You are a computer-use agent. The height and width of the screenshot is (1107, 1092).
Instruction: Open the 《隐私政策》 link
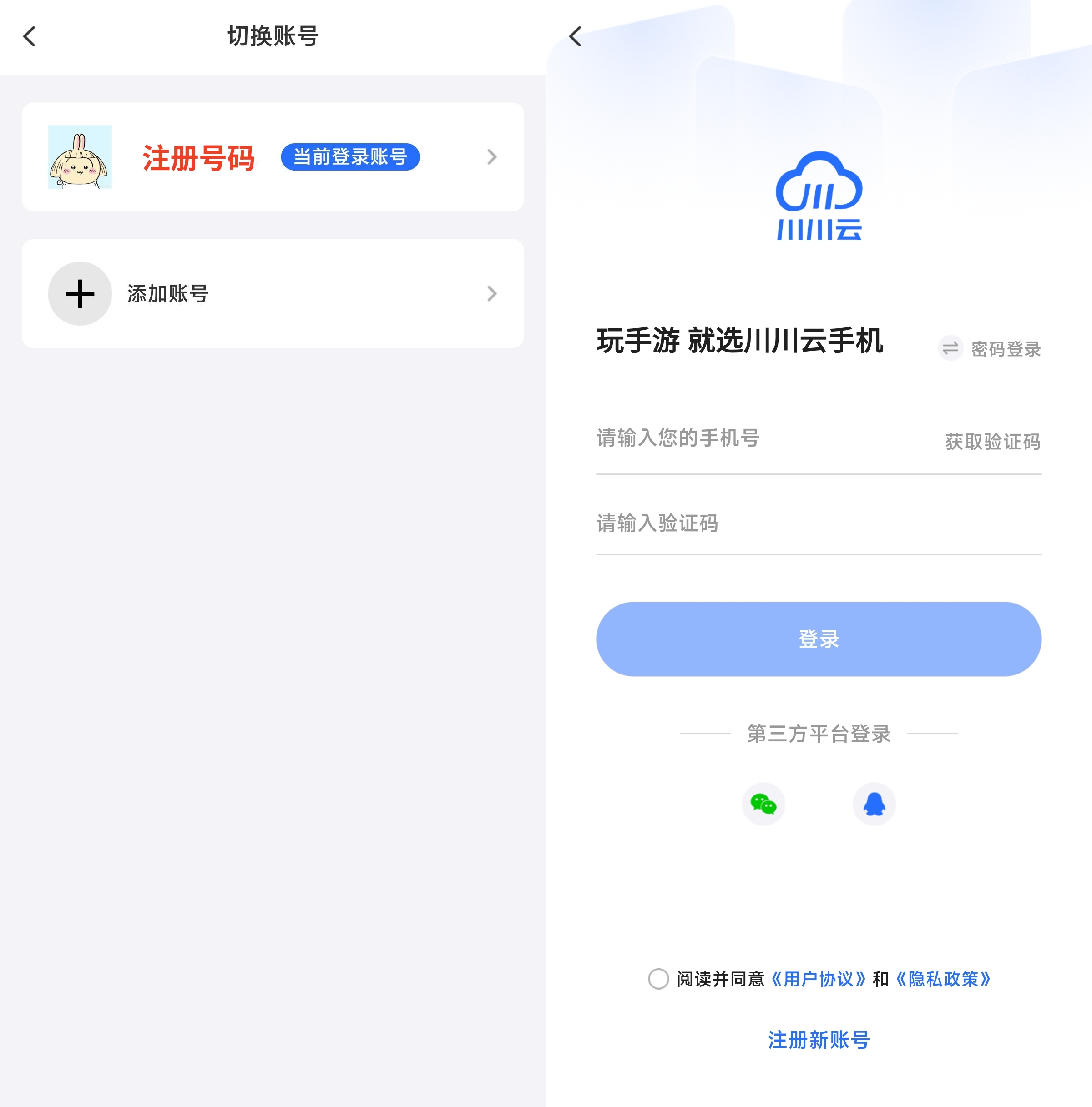click(943, 979)
